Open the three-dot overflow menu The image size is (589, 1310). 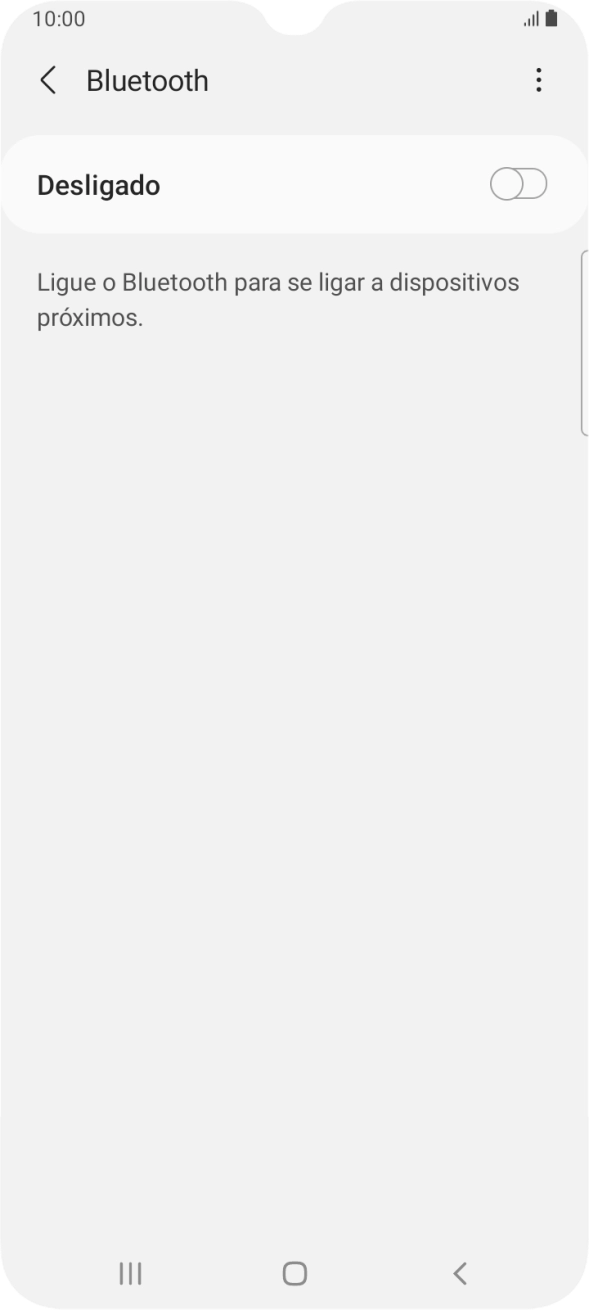point(539,81)
